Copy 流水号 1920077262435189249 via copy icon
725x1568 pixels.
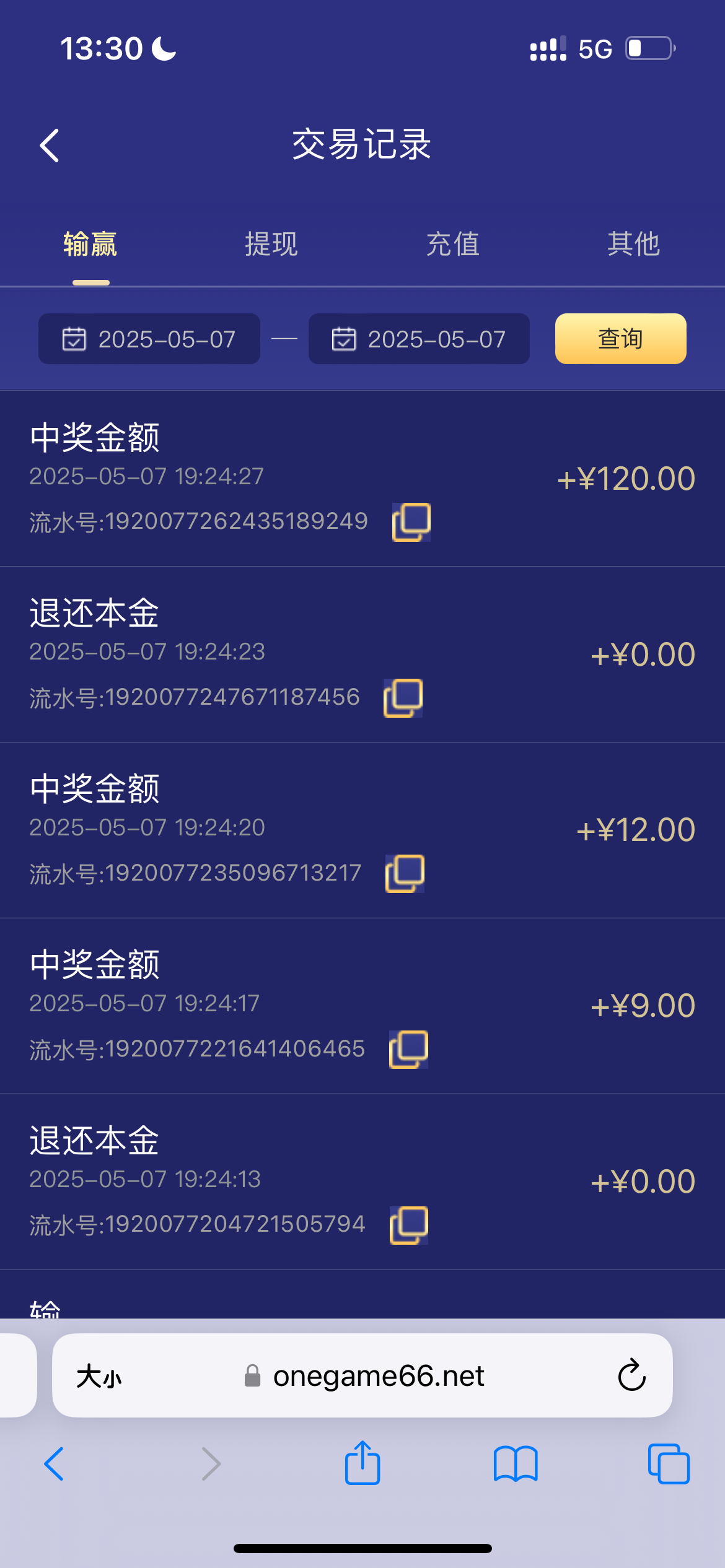pyautogui.click(x=410, y=521)
